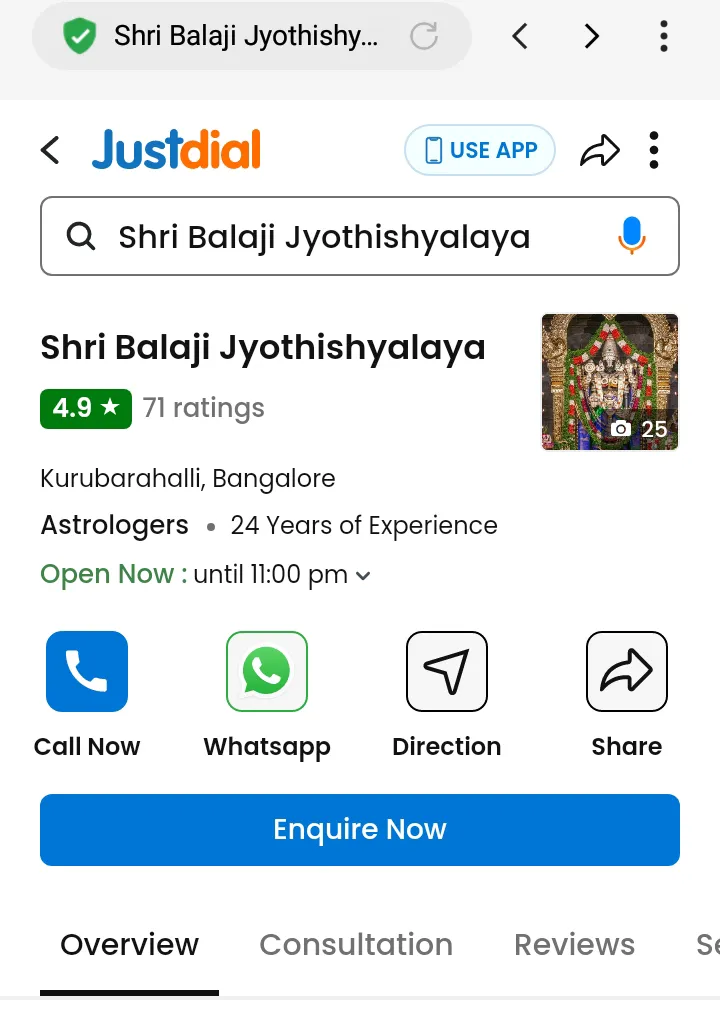Screen dimensions: 720x1024
Task: Switch to the Reviews tab
Action: click(x=574, y=944)
